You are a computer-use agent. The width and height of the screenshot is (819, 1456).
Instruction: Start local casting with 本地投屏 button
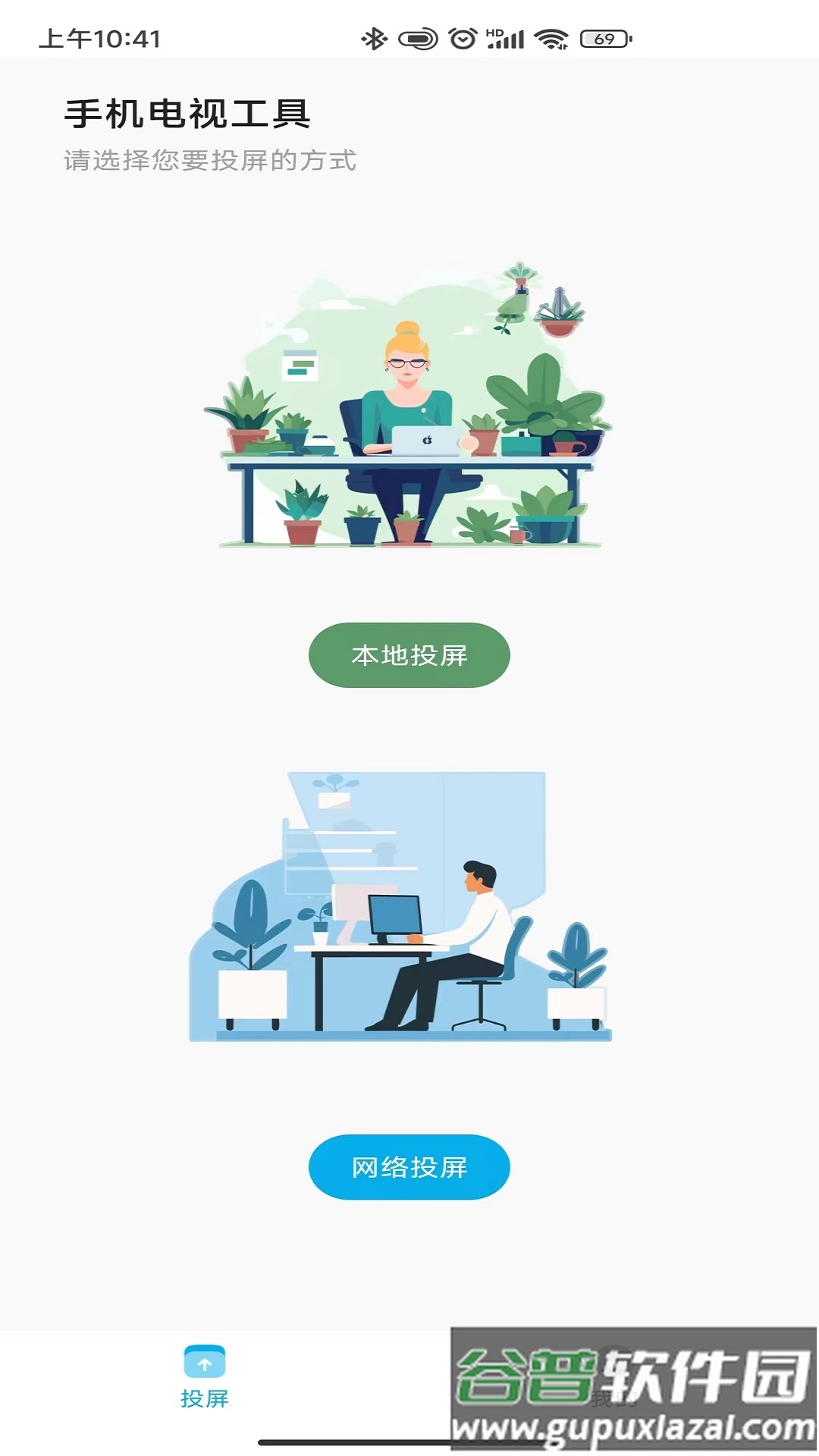409,655
